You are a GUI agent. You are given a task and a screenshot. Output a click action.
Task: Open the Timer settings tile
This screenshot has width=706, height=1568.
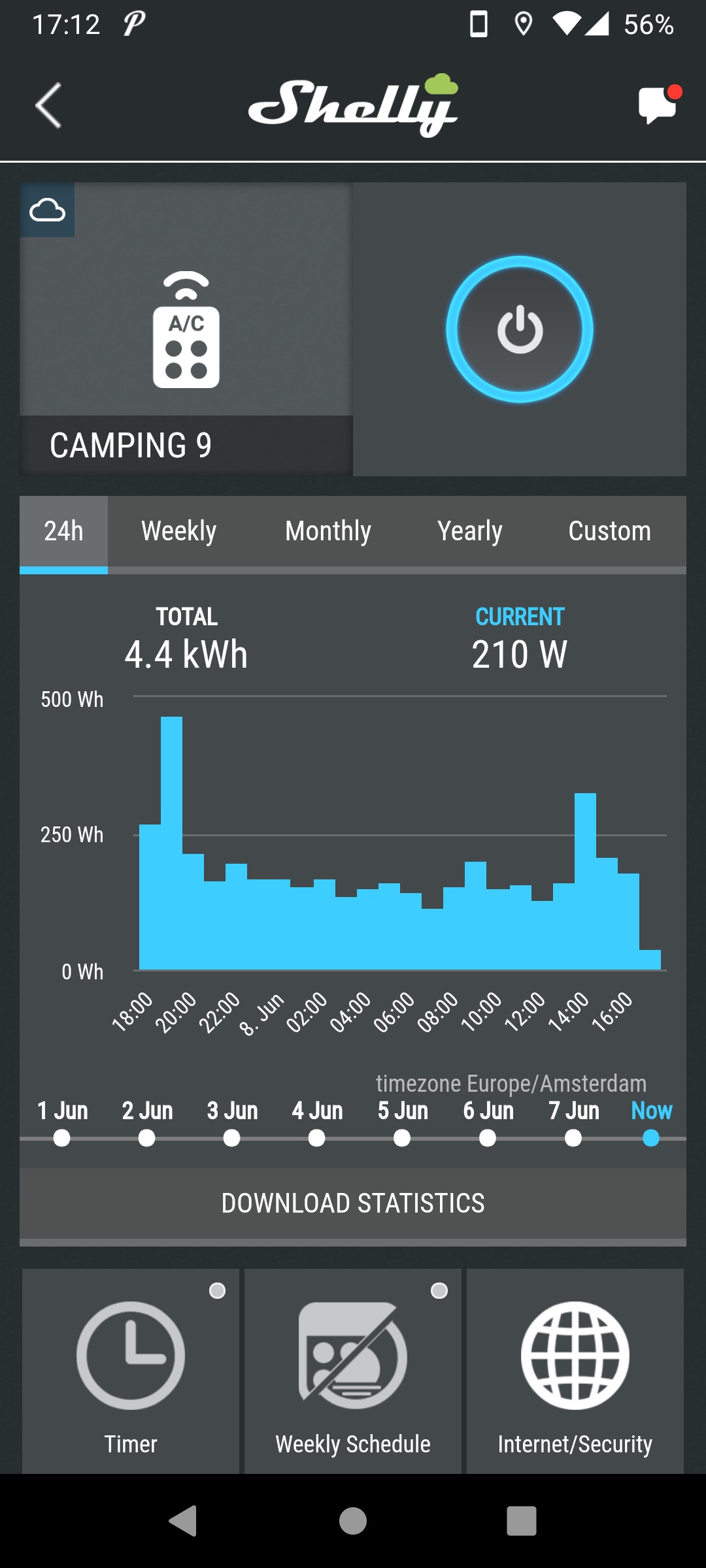tap(131, 1371)
